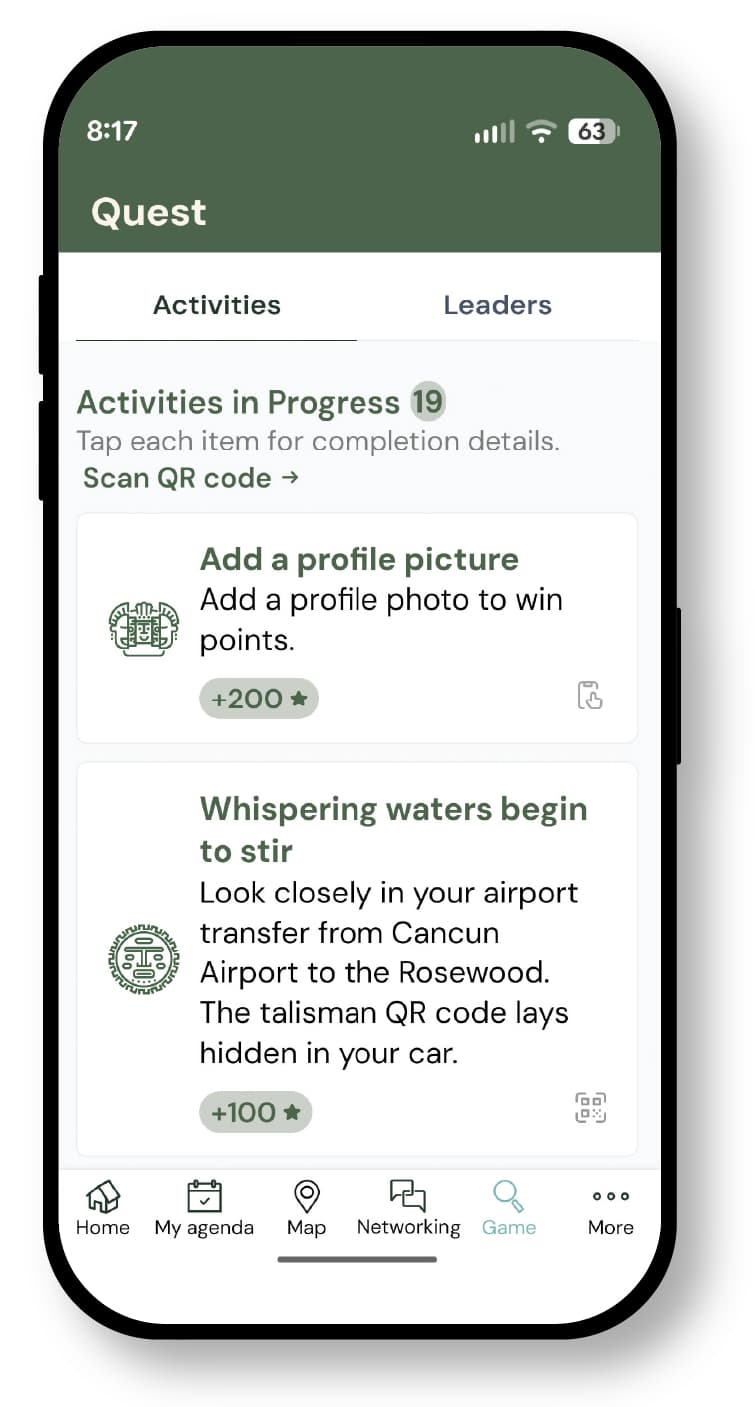Open My agenda in bottom navigation
755x1407 pixels.
[204, 1208]
